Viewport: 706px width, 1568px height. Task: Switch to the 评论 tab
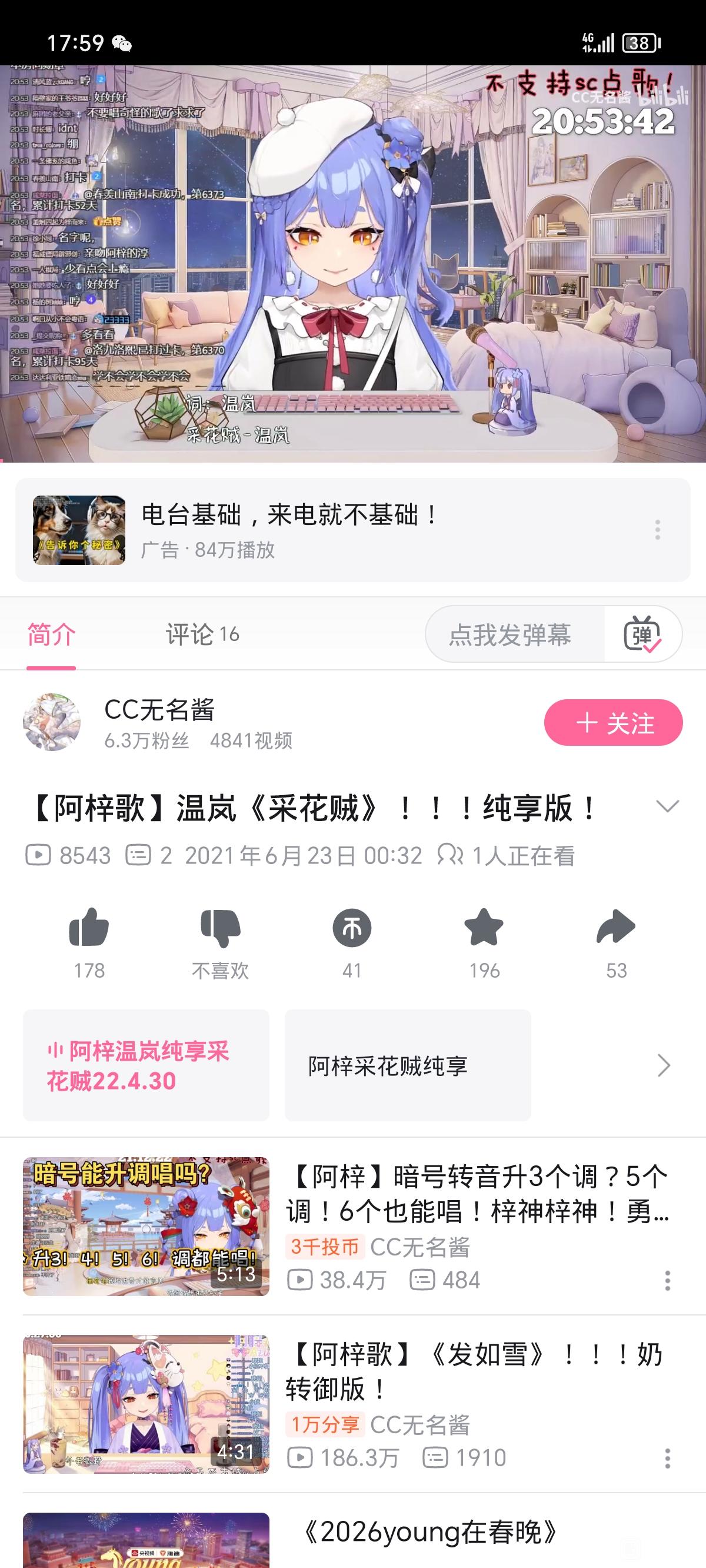[x=202, y=634]
